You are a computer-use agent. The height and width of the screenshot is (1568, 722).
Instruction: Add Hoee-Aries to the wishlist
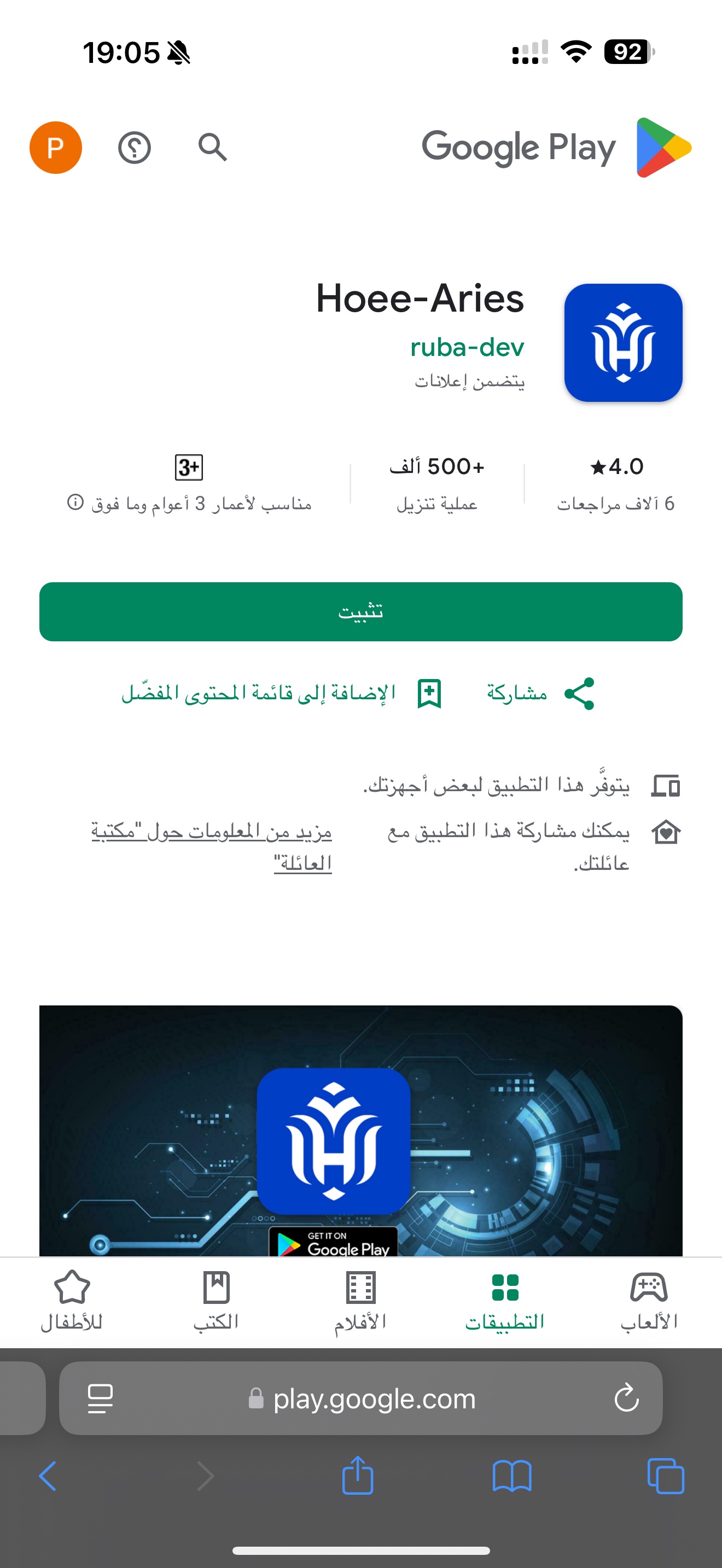(x=281, y=693)
